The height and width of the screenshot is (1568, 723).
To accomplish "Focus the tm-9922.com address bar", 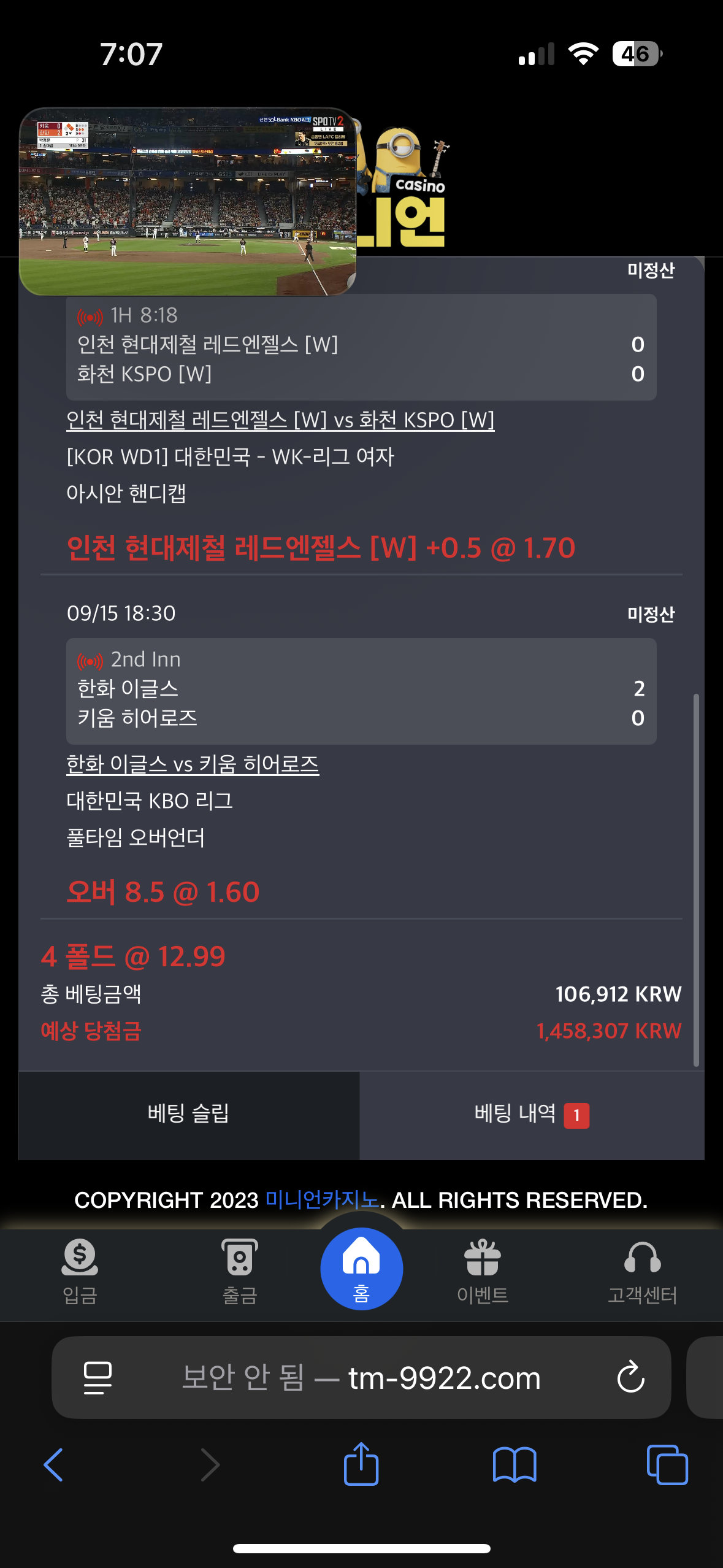I will coord(362,1377).
